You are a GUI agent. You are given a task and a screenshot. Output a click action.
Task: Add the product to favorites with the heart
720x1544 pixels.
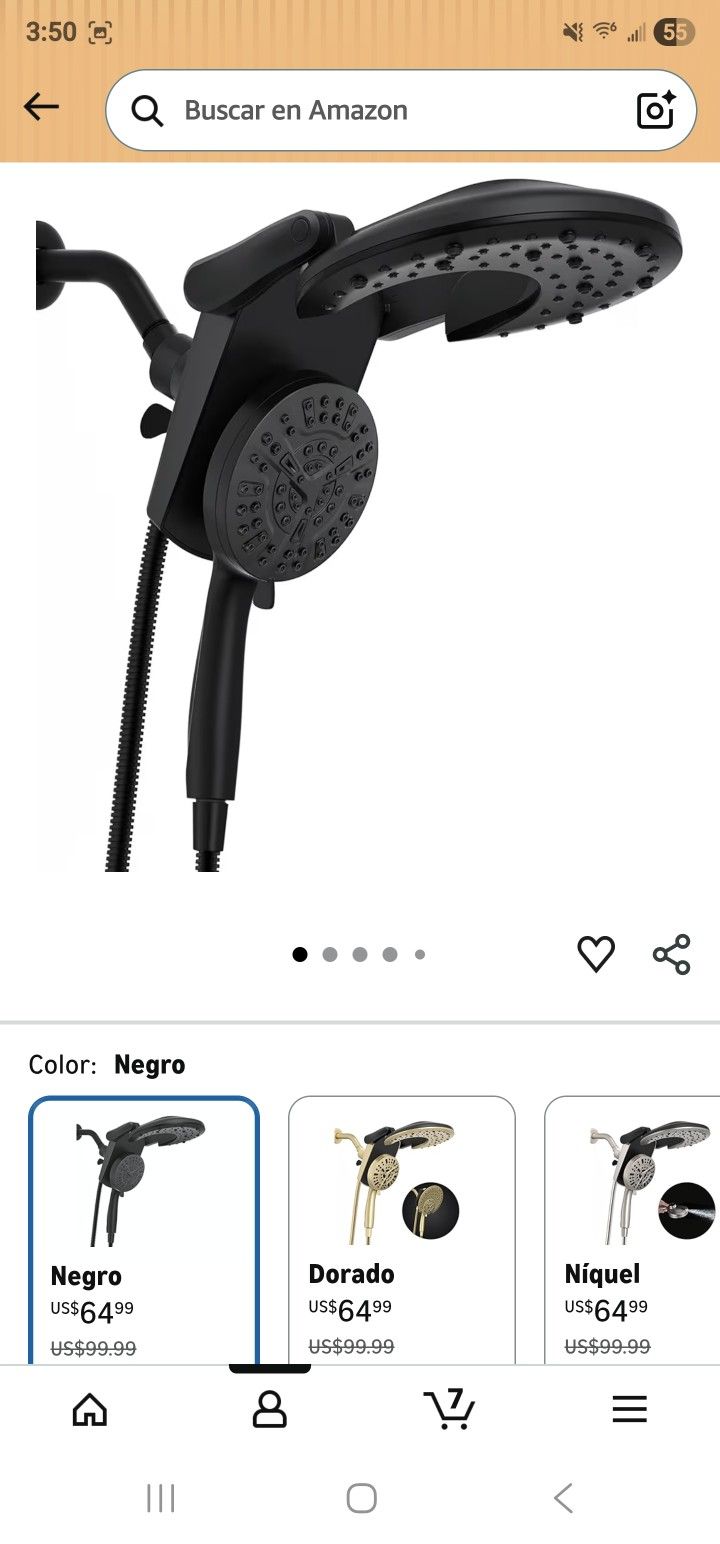tap(596, 954)
